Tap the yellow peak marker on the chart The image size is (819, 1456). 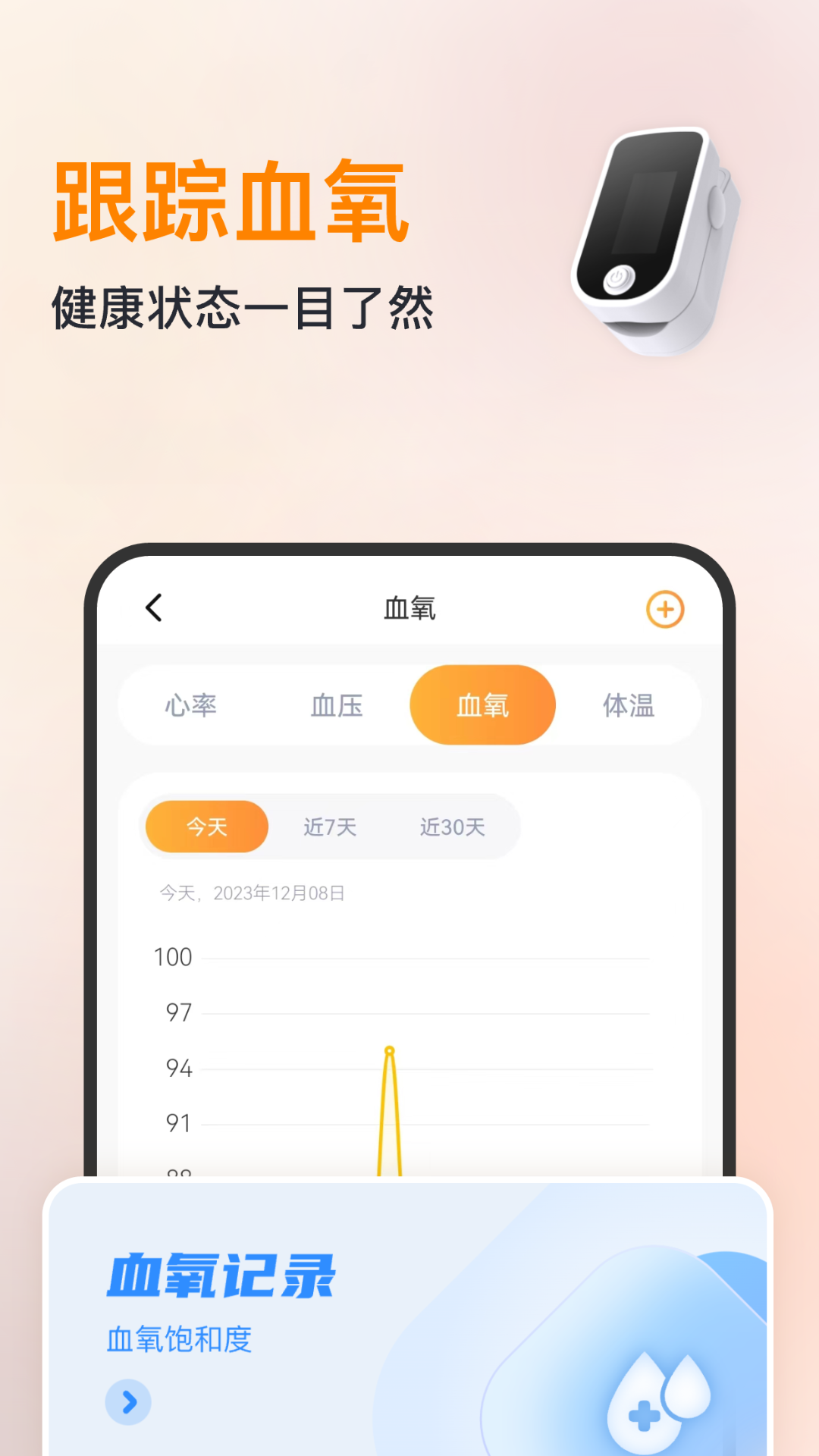click(x=391, y=1050)
